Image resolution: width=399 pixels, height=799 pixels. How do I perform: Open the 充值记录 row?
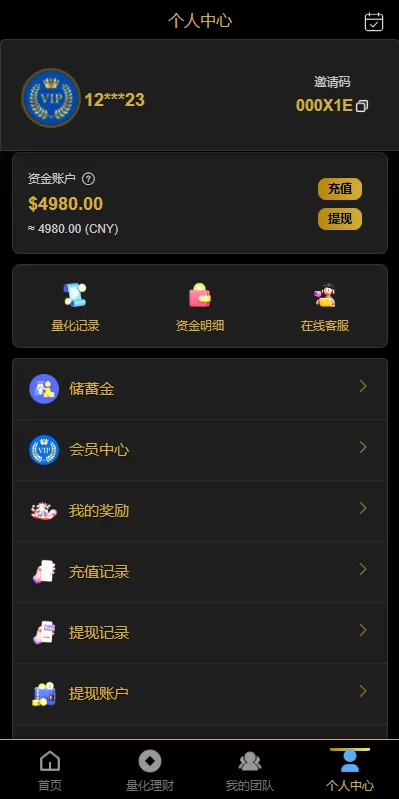point(200,572)
